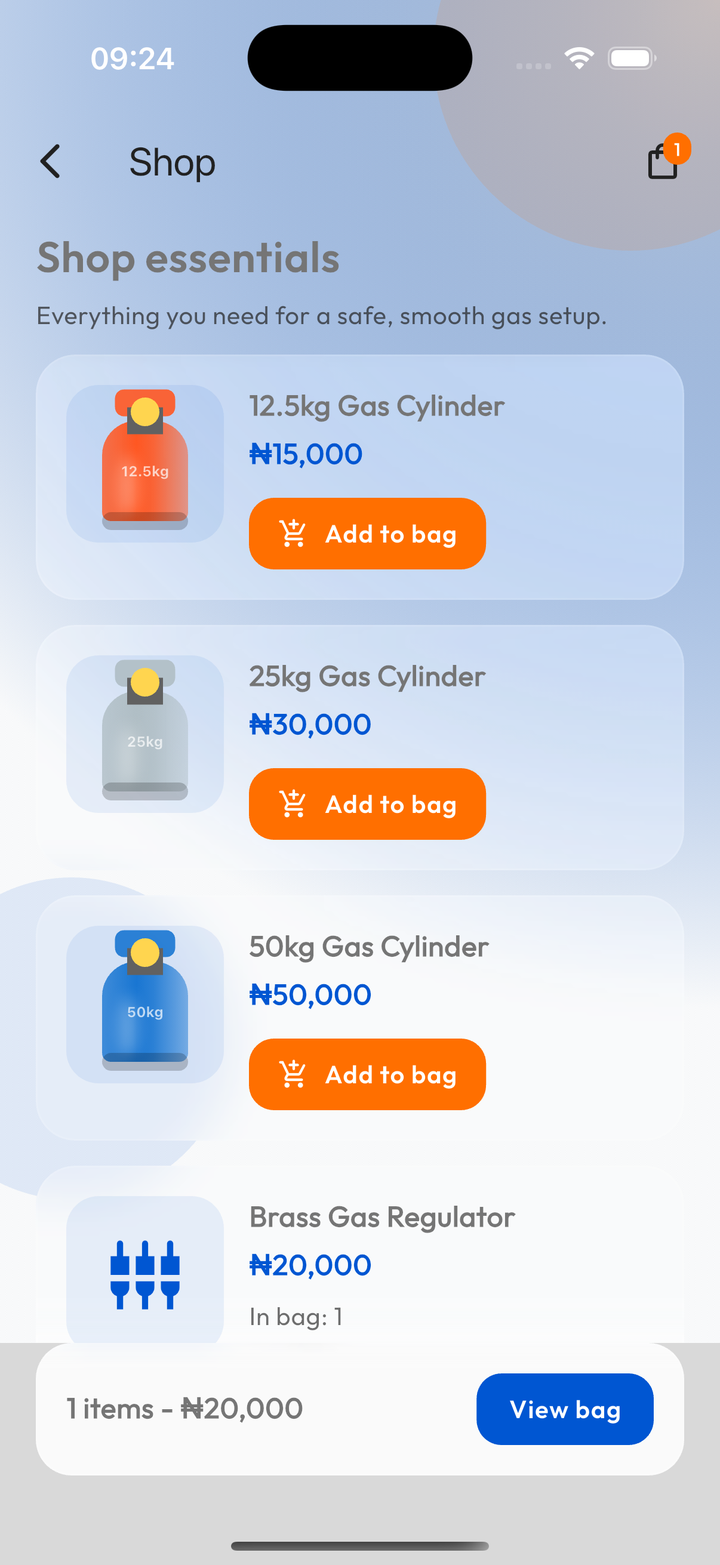The height and width of the screenshot is (1565, 720).
Task: Select the Shop title header
Action: click(x=172, y=162)
